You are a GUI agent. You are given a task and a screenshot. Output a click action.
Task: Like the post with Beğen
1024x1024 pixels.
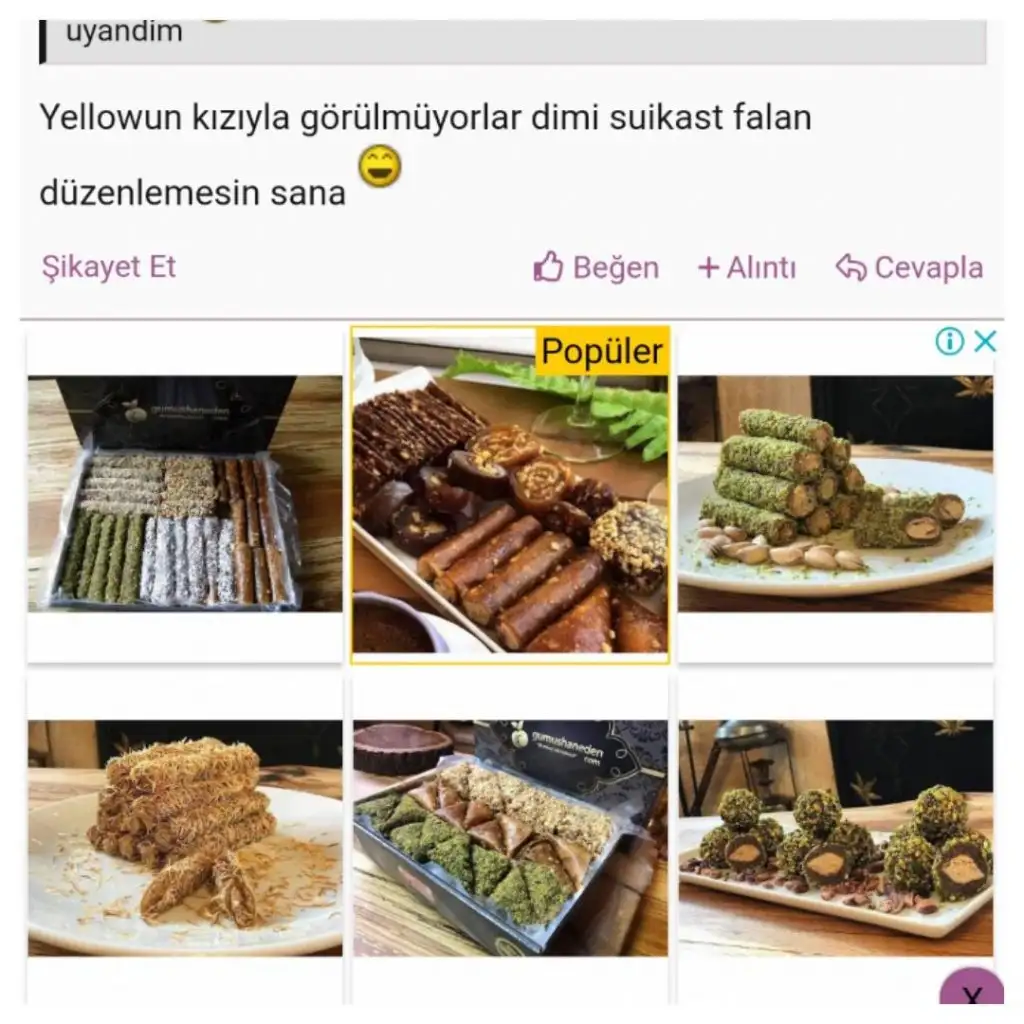pyautogui.click(x=596, y=268)
